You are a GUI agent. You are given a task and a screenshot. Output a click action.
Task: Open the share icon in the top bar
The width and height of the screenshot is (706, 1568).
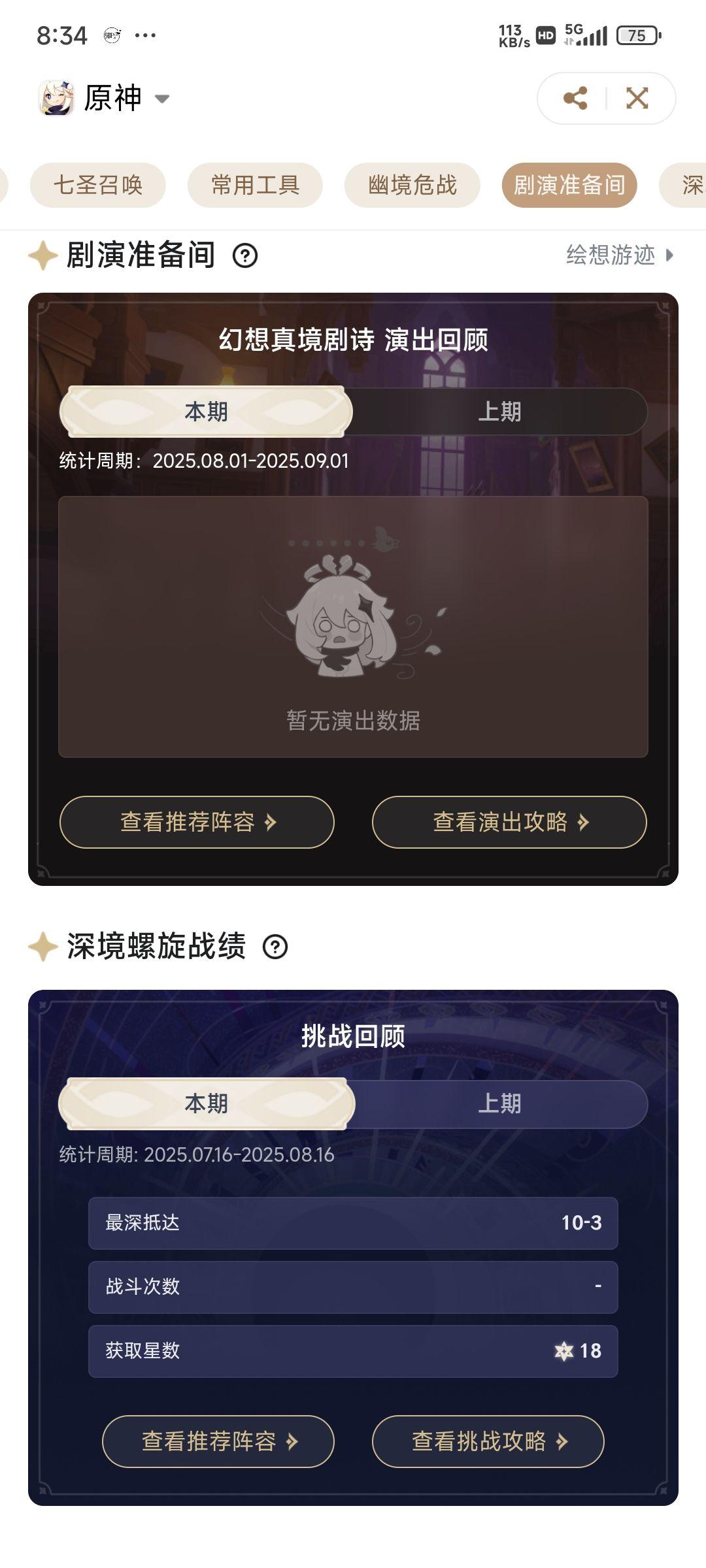click(575, 99)
